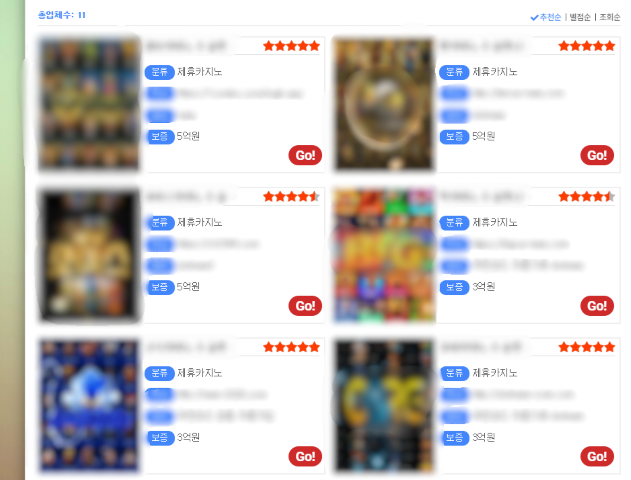Viewport: 631px width, 480px height.
Task: Sort the list by 별점순
Action: coord(580,17)
